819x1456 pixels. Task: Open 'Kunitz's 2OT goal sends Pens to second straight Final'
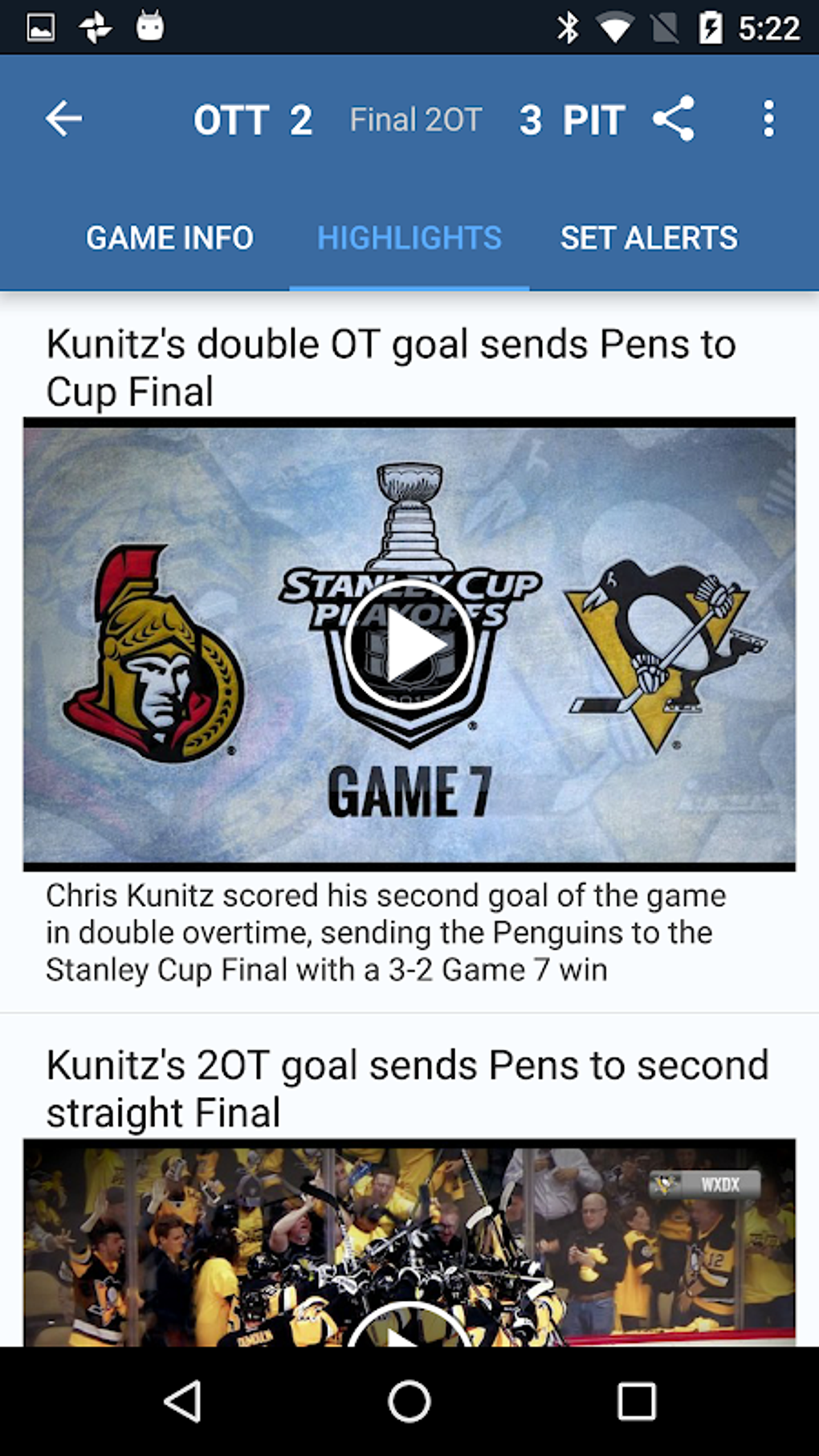point(406,1087)
